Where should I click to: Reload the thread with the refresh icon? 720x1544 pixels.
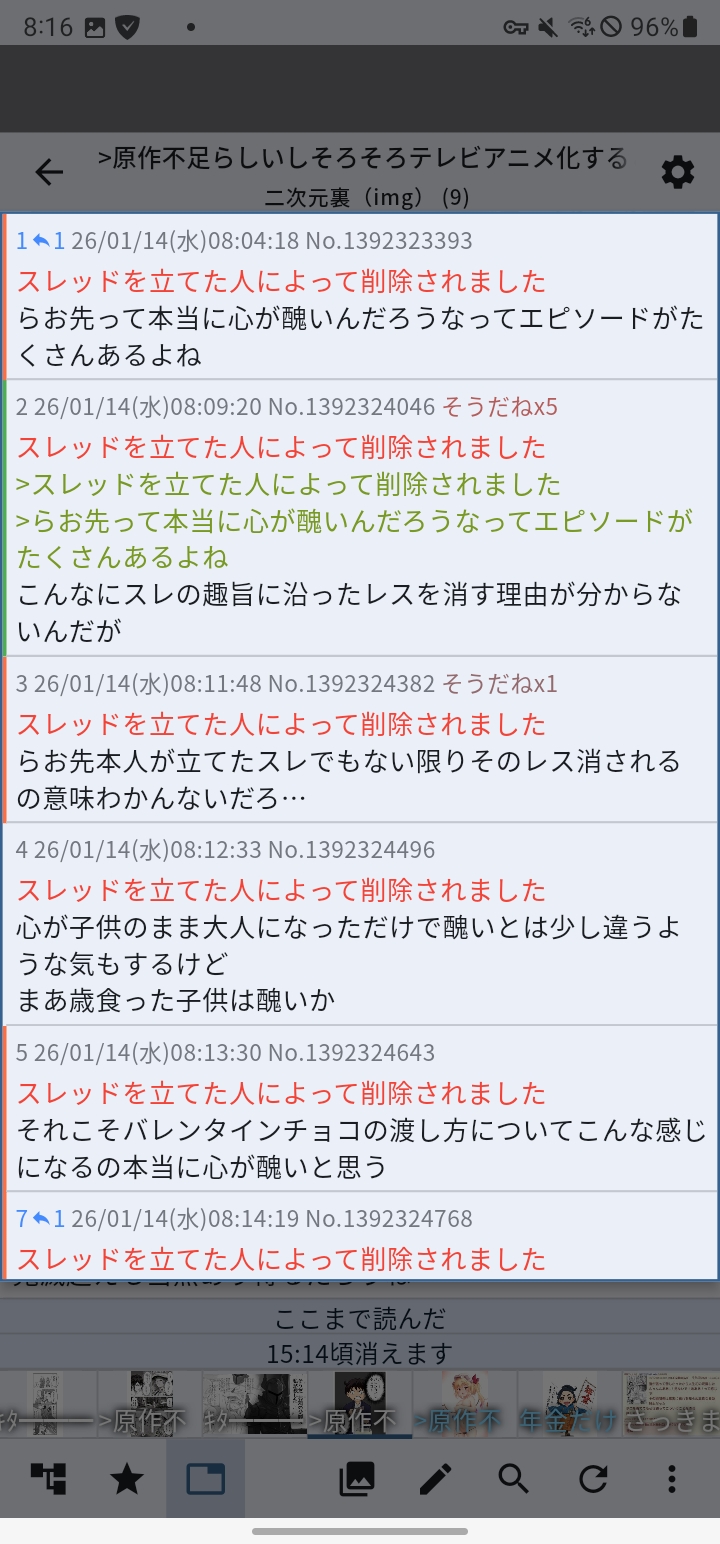click(x=593, y=1478)
